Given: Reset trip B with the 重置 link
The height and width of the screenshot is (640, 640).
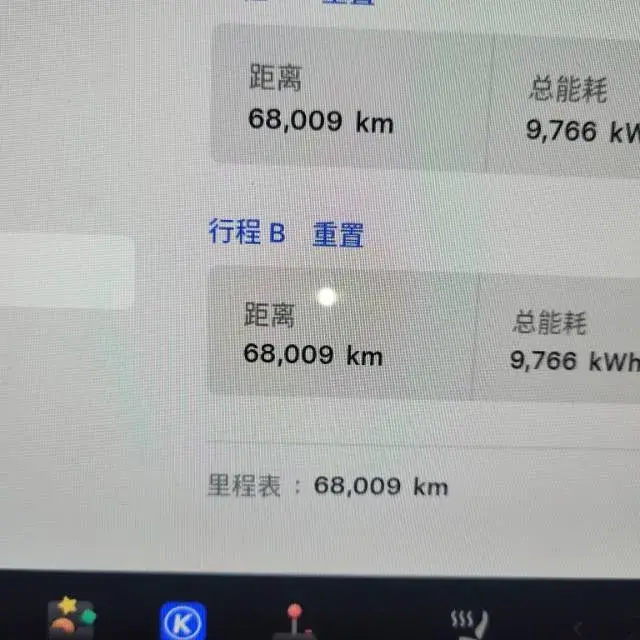Looking at the screenshot, I should tap(338, 234).
